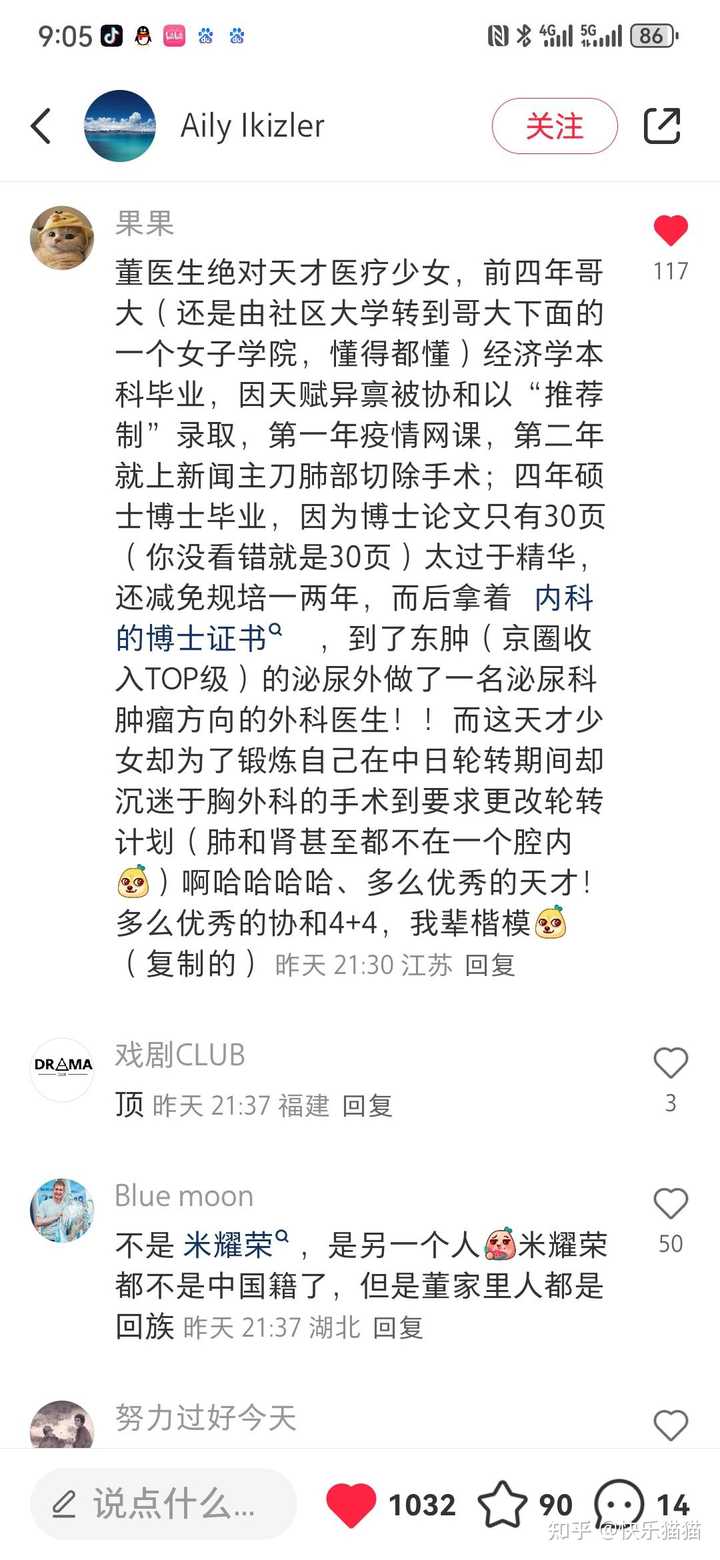This screenshot has height=1560, width=720.
Task: Open 果果's profile avatar
Action: point(62,238)
